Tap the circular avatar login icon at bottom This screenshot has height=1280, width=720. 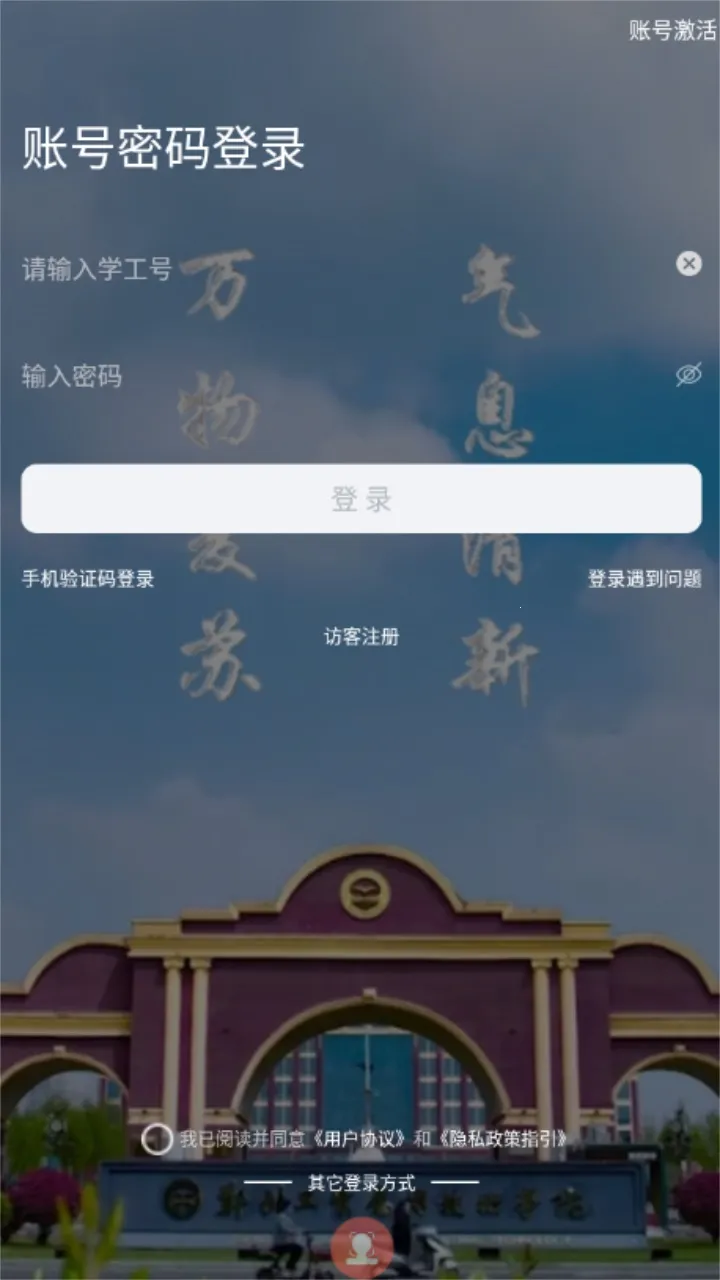point(360,1248)
